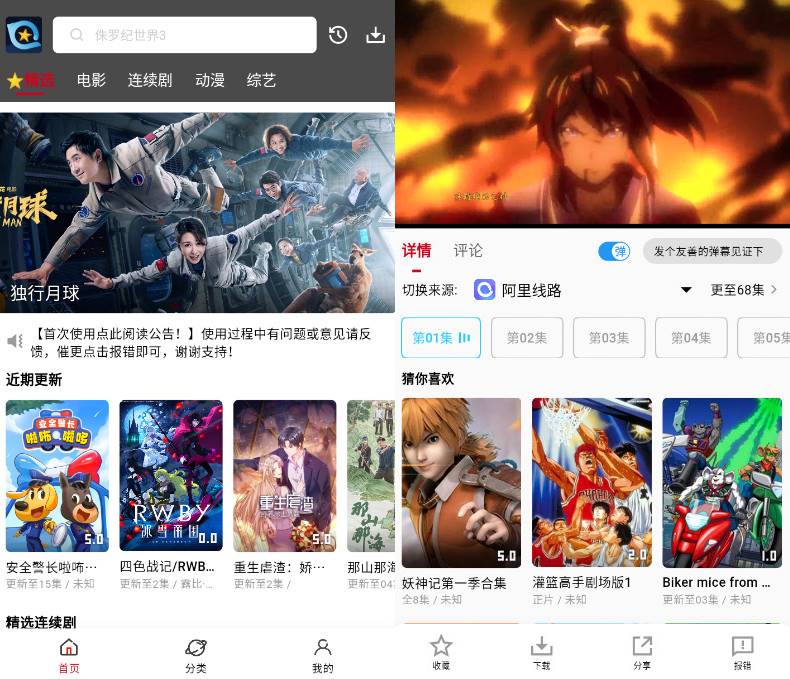Image resolution: width=790 pixels, height=679 pixels.
Task: Report an error with 报错
Action: pos(742,652)
